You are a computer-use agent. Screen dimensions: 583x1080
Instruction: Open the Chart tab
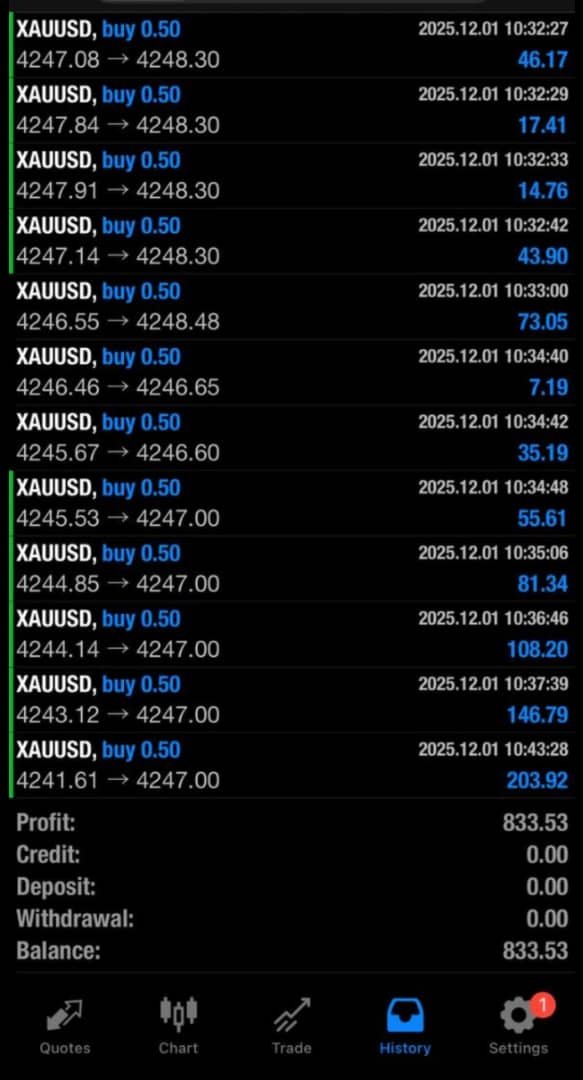coord(178,1026)
